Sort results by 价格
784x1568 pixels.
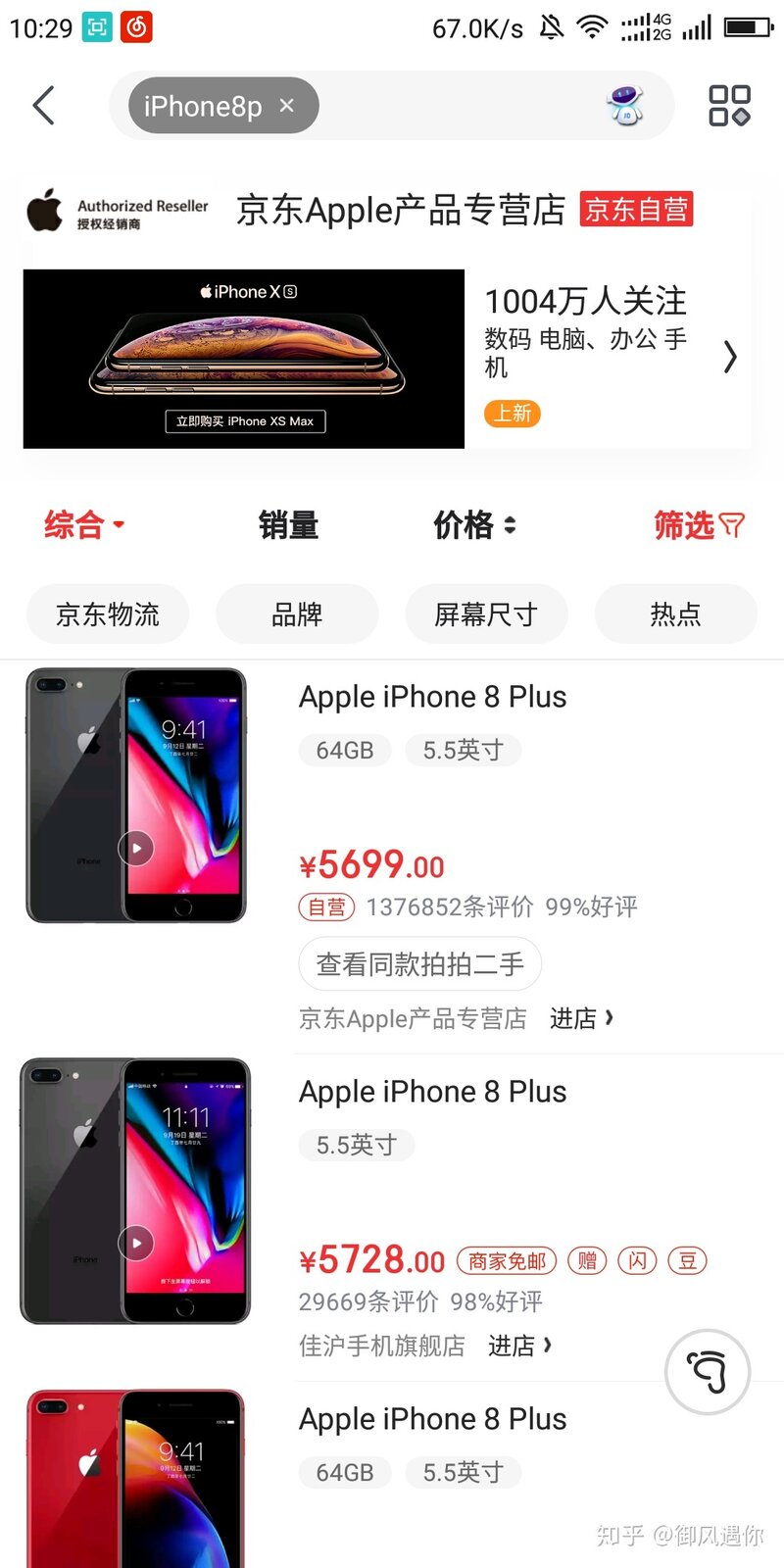pyautogui.click(x=474, y=525)
